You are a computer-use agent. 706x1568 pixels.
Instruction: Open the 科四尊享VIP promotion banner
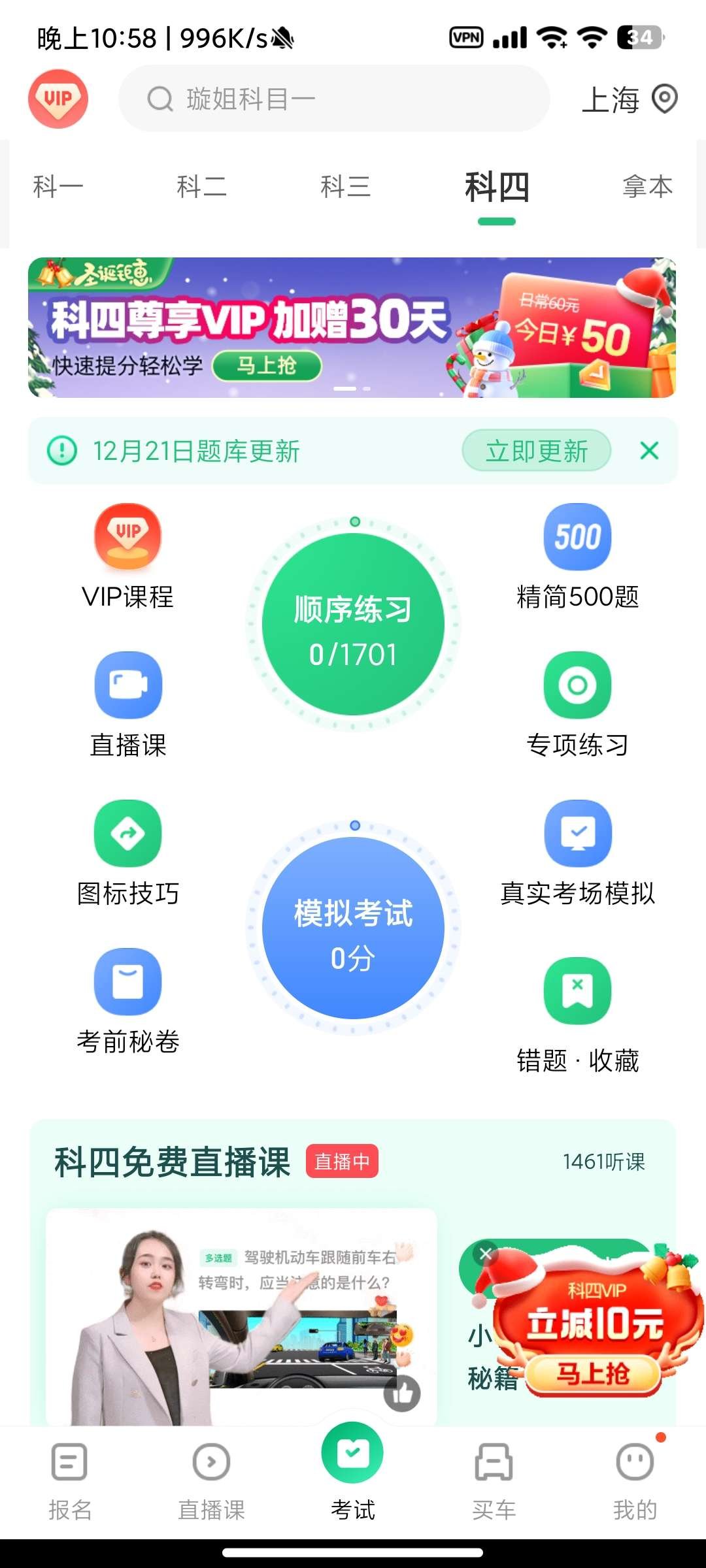(x=352, y=327)
